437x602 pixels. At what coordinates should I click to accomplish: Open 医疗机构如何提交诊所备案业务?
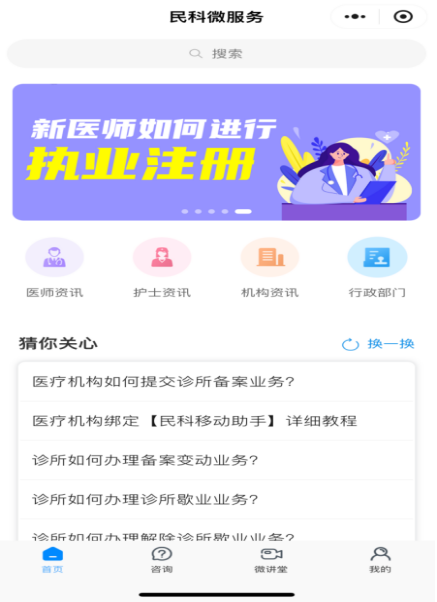tap(217, 382)
